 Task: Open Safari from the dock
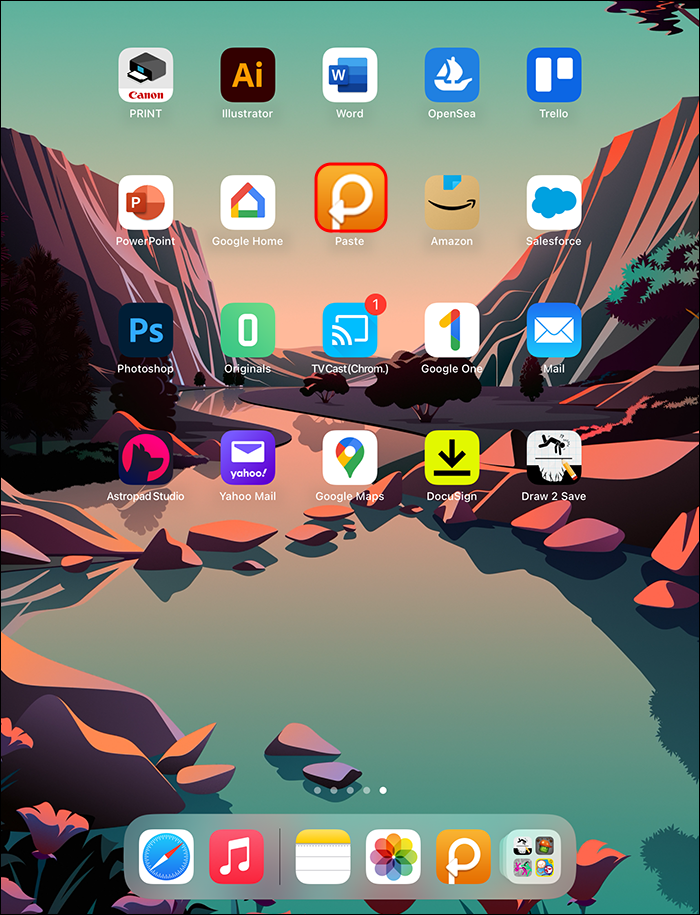tap(166, 857)
